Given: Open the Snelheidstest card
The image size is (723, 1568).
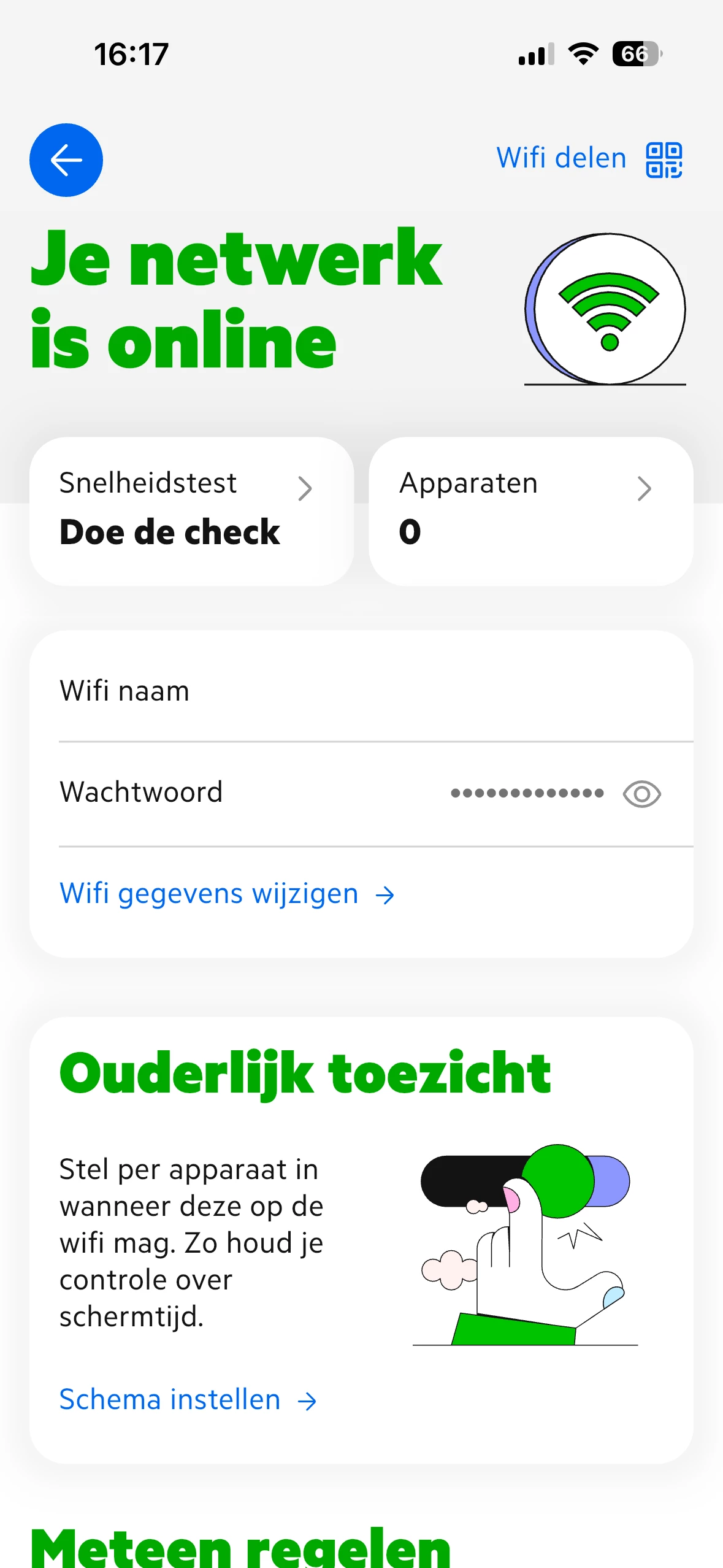Looking at the screenshot, I should [191, 511].
